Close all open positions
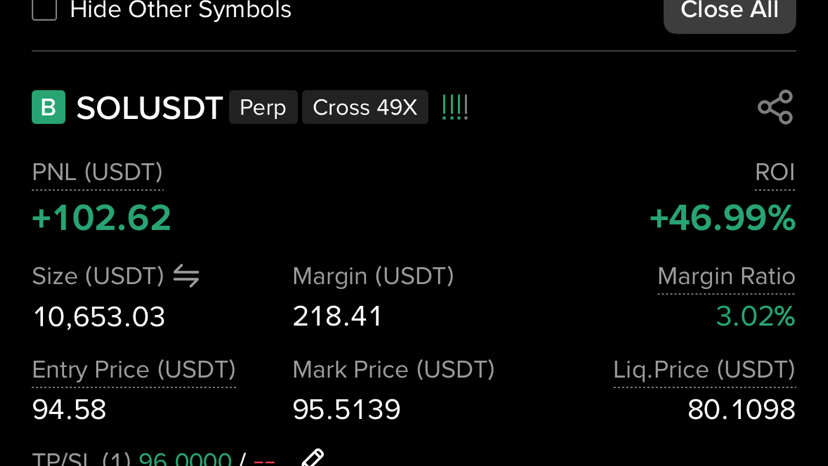 [729, 12]
